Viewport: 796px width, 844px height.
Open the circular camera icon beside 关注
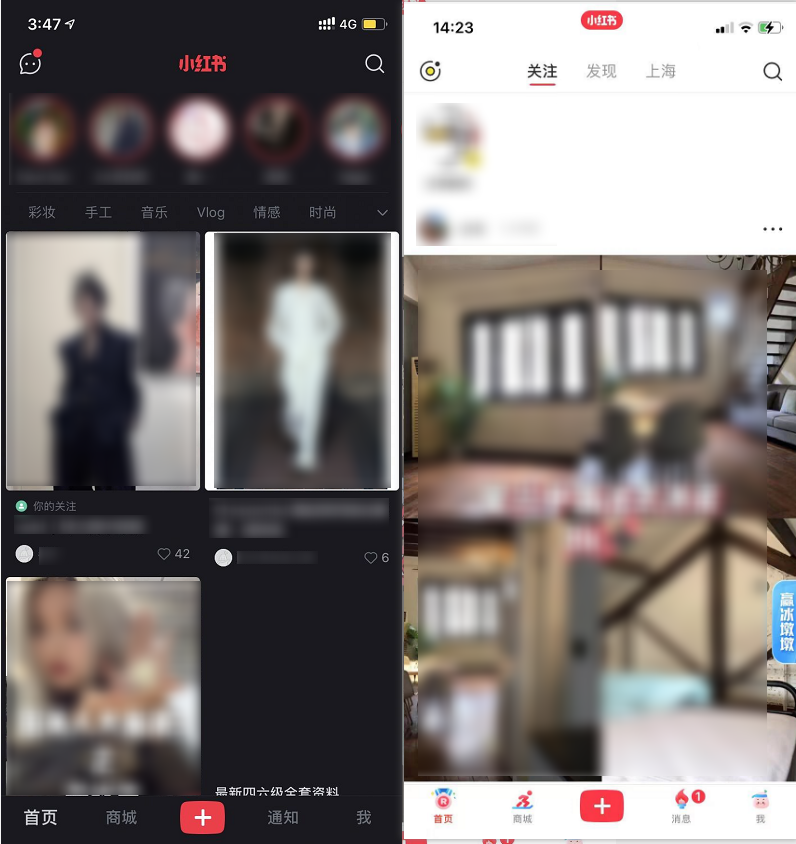430,71
